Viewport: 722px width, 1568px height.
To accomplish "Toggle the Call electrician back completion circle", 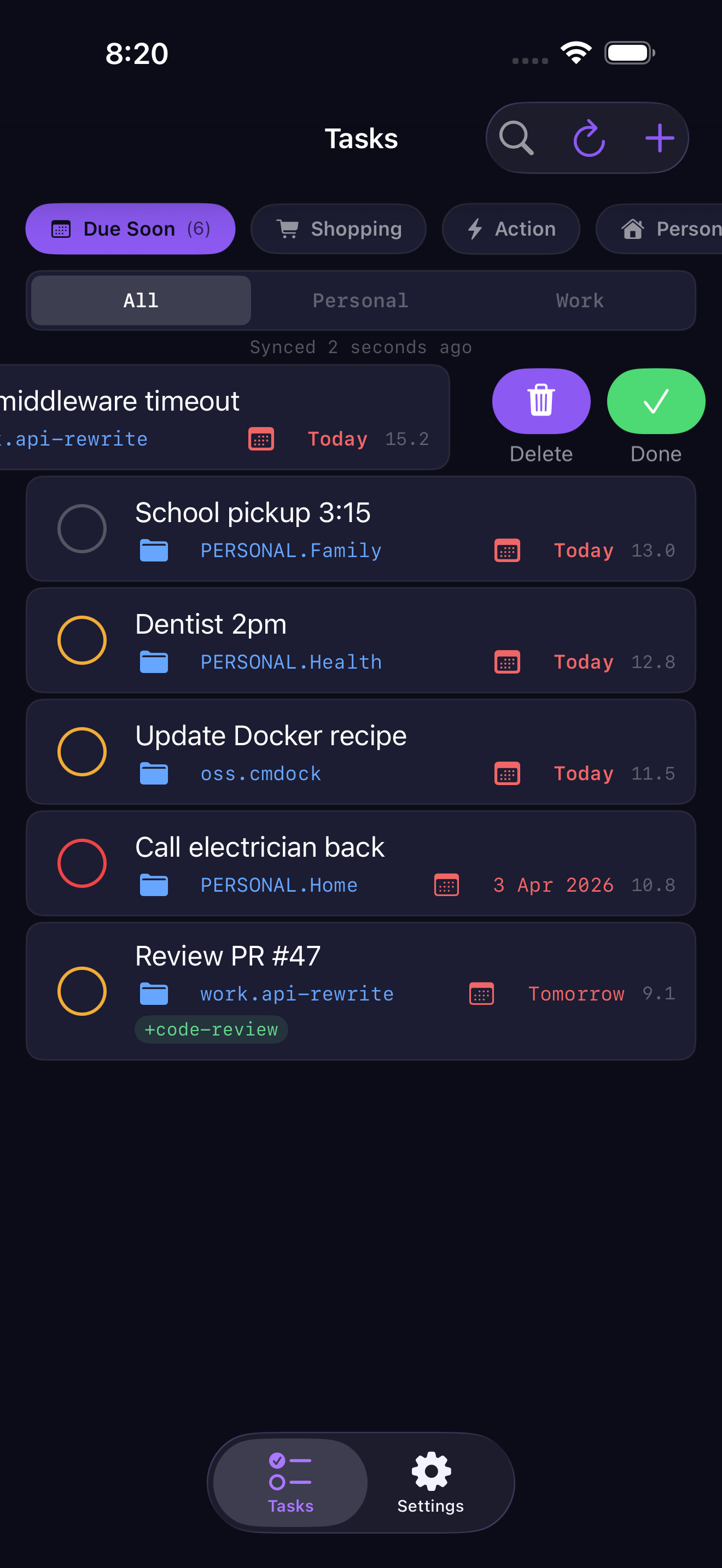I will [x=82, y=863].
